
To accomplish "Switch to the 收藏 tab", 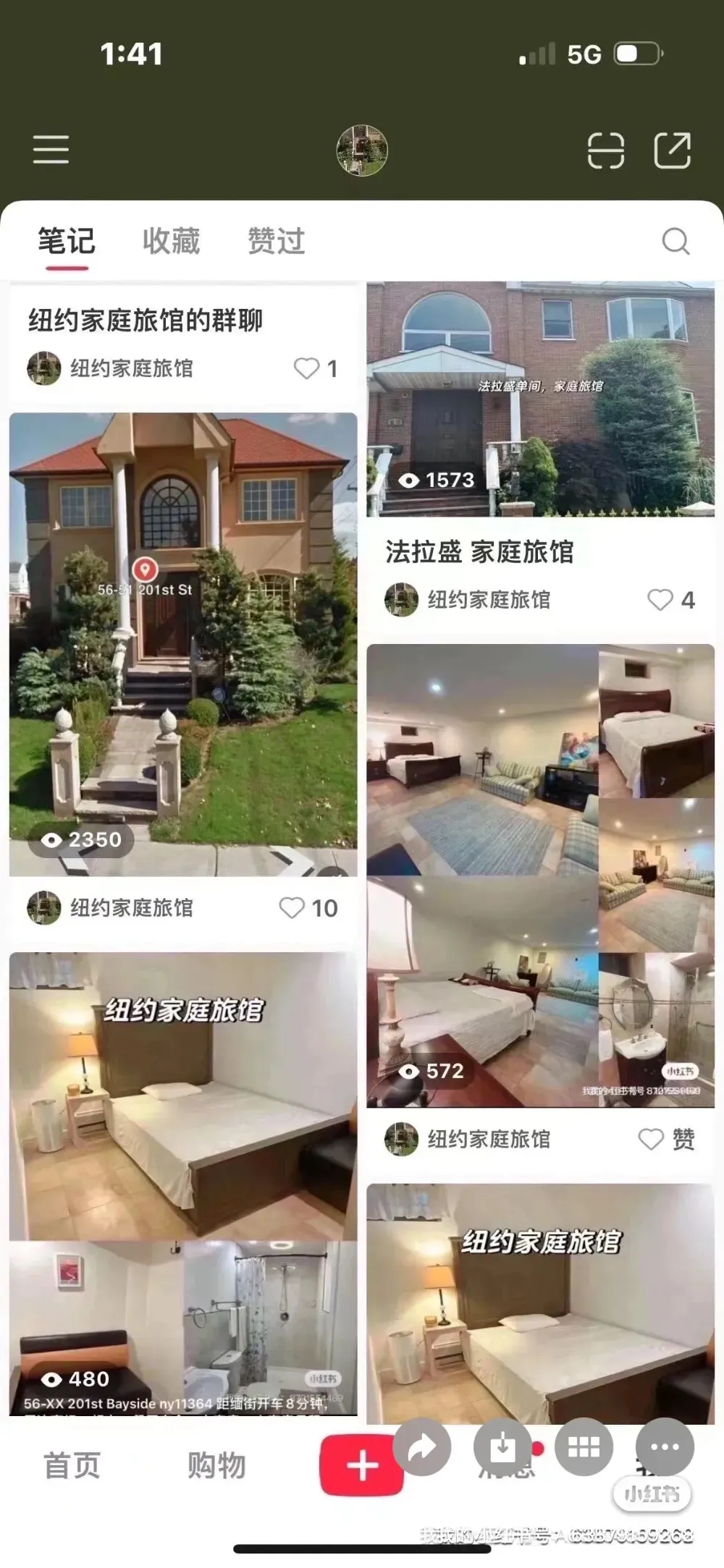I will (171, 241).
